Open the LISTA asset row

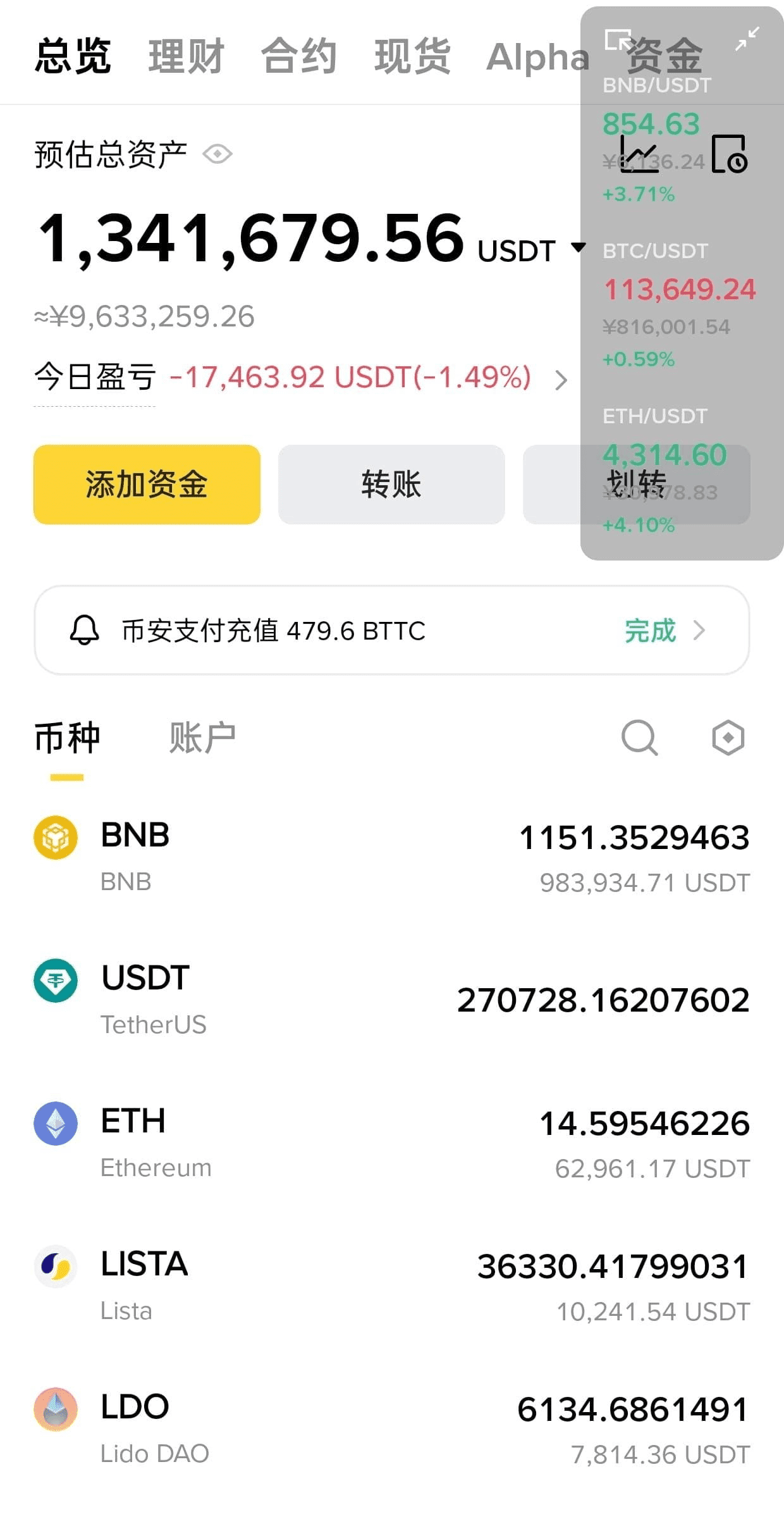tap(391, 1286)
